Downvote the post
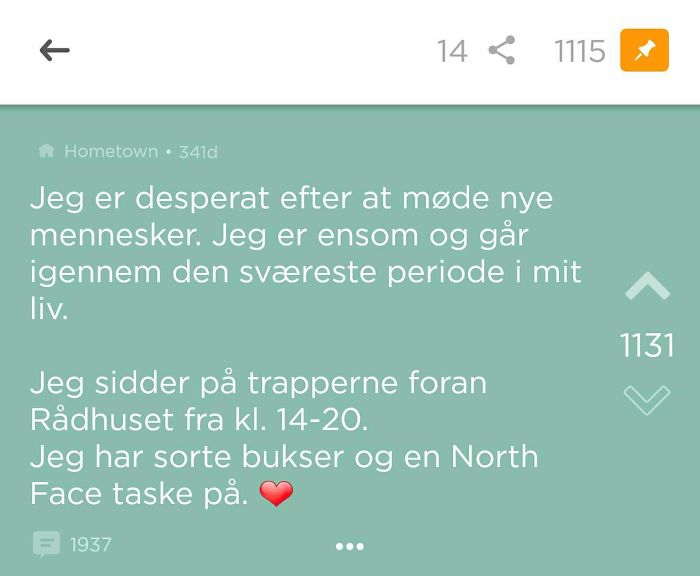Screen dimensions: 700x576 coord(647,400)
